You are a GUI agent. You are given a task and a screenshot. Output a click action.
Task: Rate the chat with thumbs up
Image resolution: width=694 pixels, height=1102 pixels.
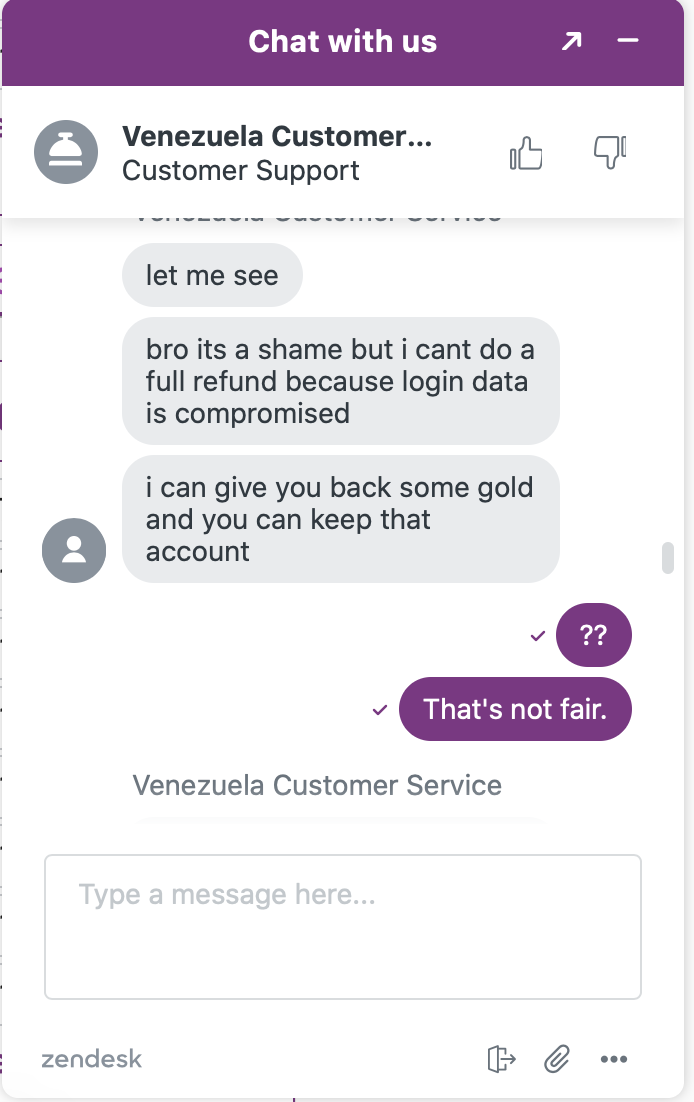click(x=526, y=154)
